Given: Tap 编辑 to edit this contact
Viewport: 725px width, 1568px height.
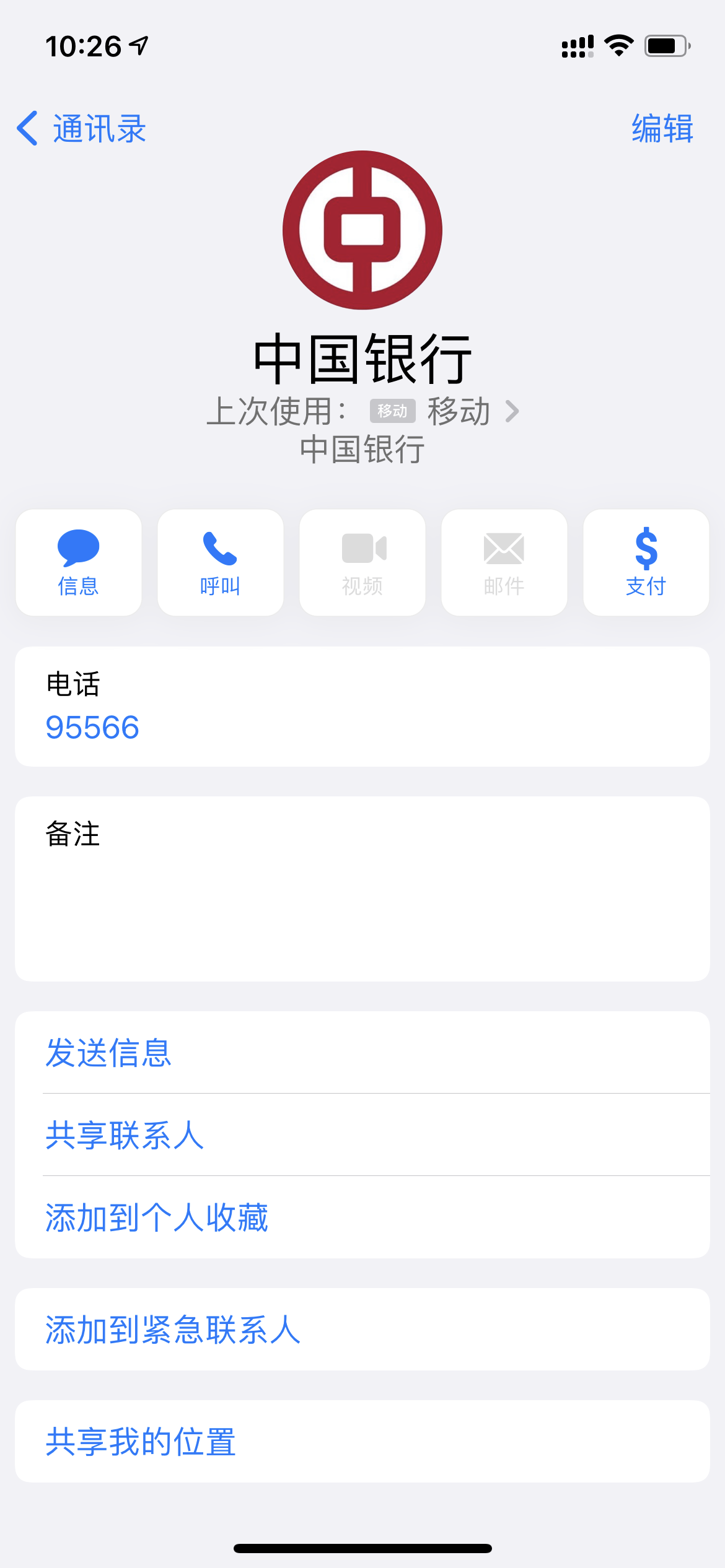Looking at the screenshot, I should (662, 129).
